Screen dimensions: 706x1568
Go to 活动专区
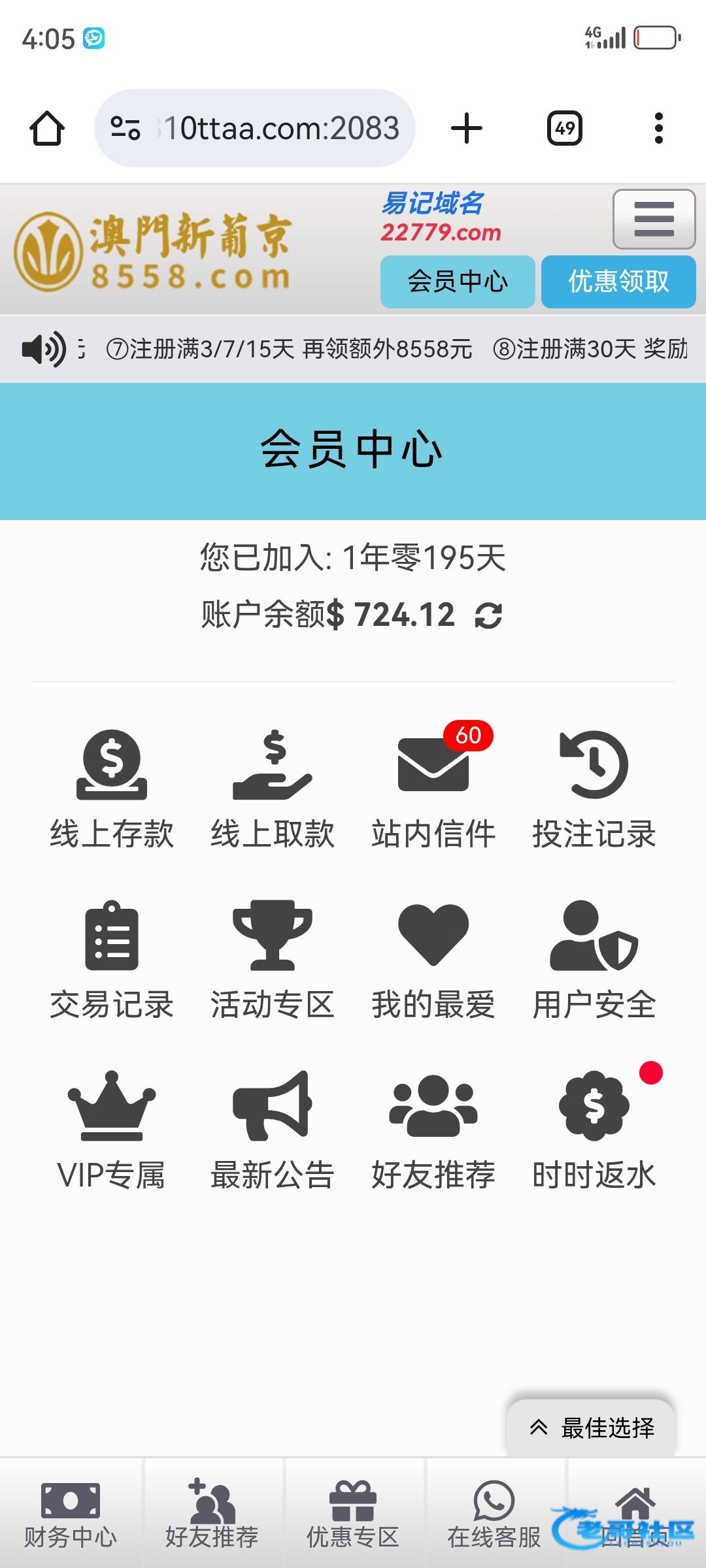pyautogui.click(x=273, y=960)
